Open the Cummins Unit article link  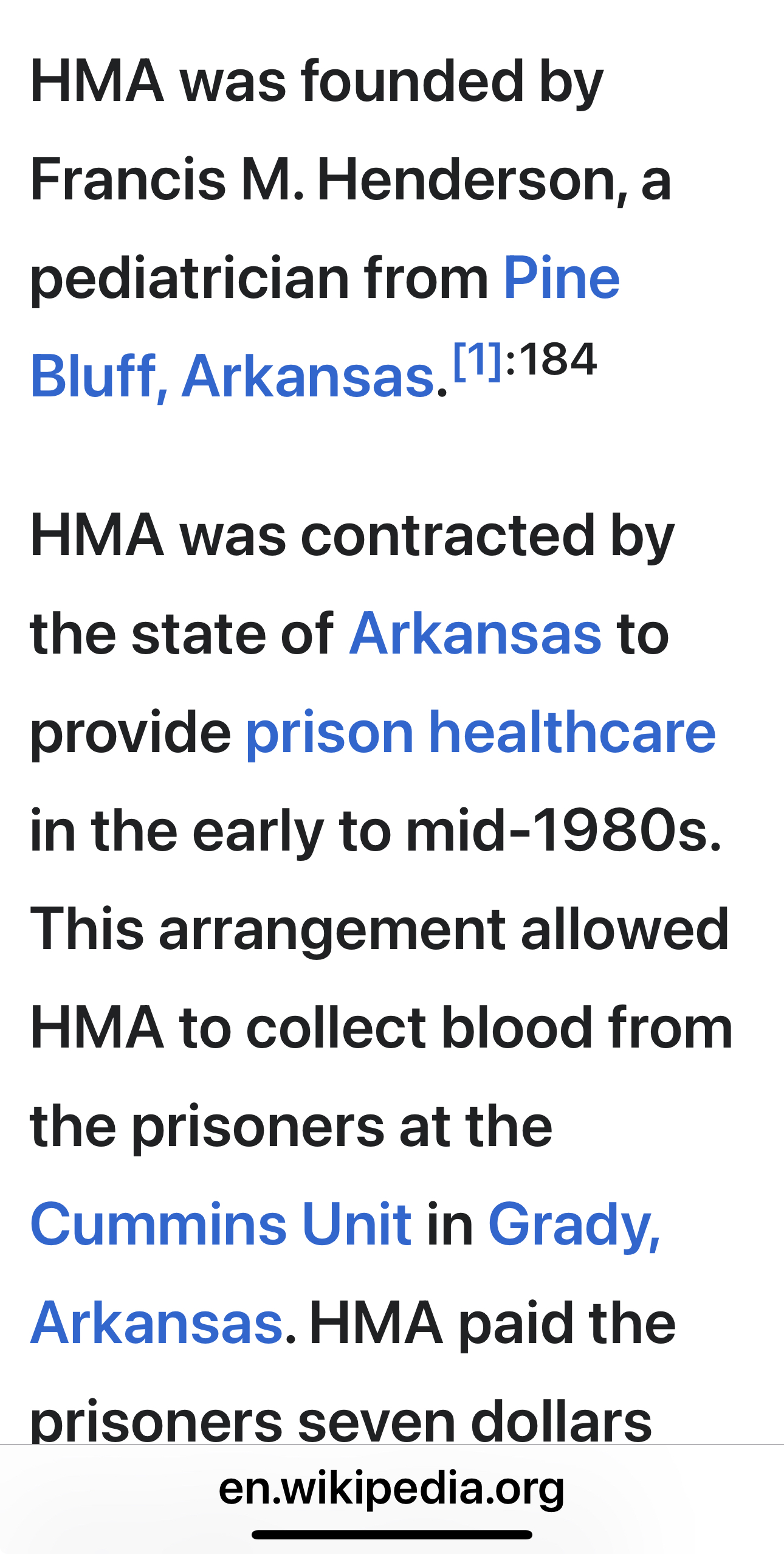[x=221, y=1224]
